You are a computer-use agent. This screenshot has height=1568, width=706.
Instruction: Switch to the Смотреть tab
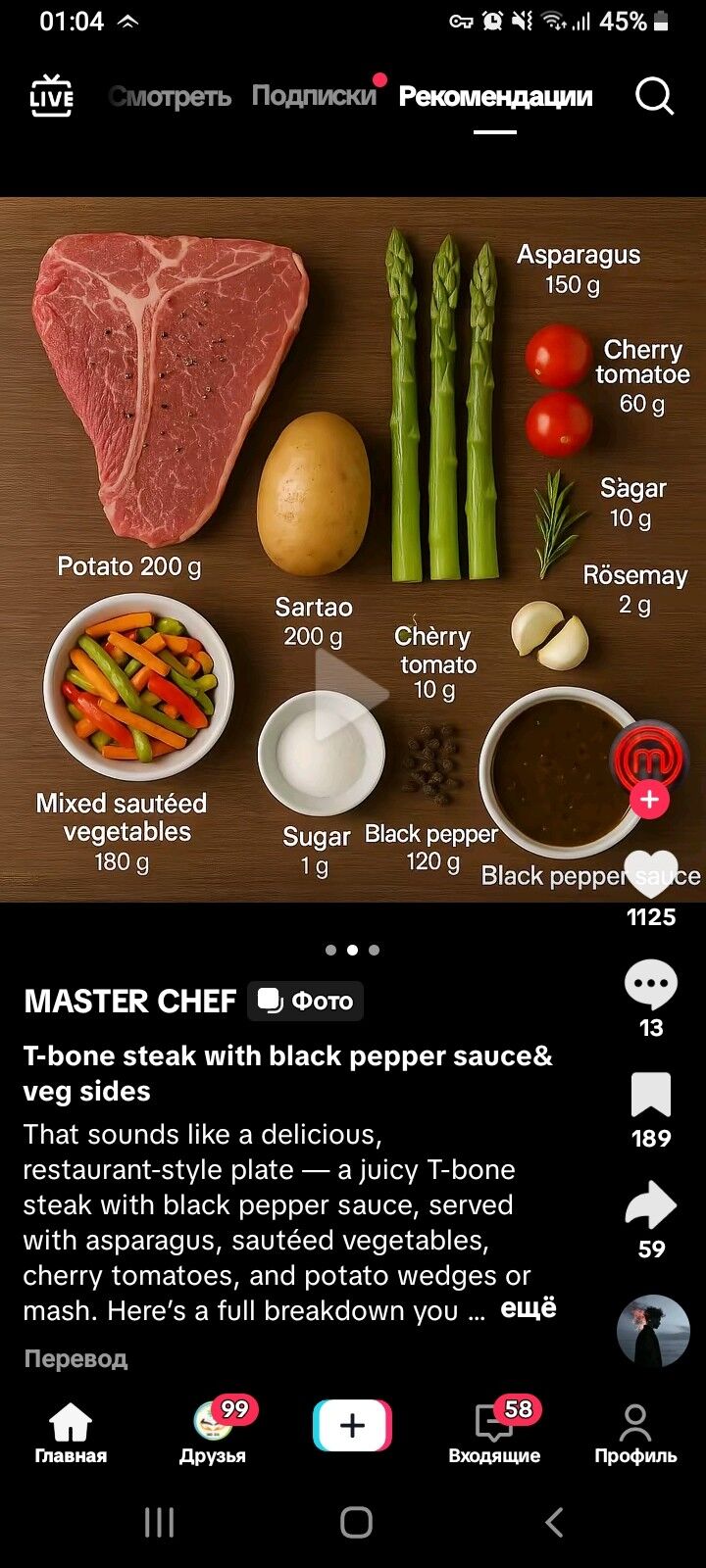170,96
